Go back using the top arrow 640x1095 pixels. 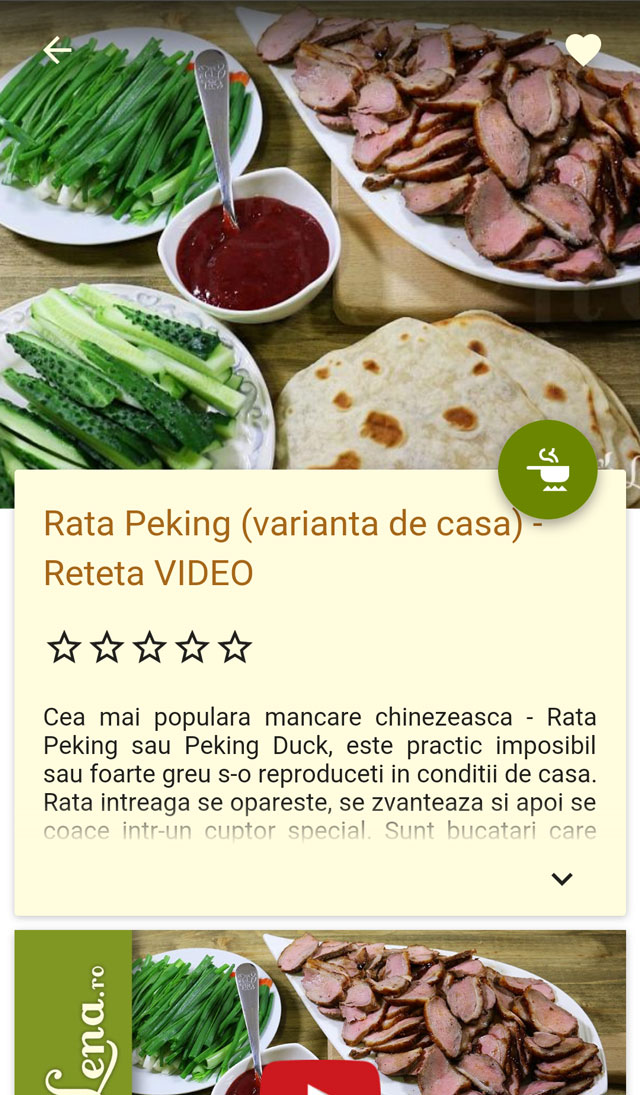tap(57, 49)
